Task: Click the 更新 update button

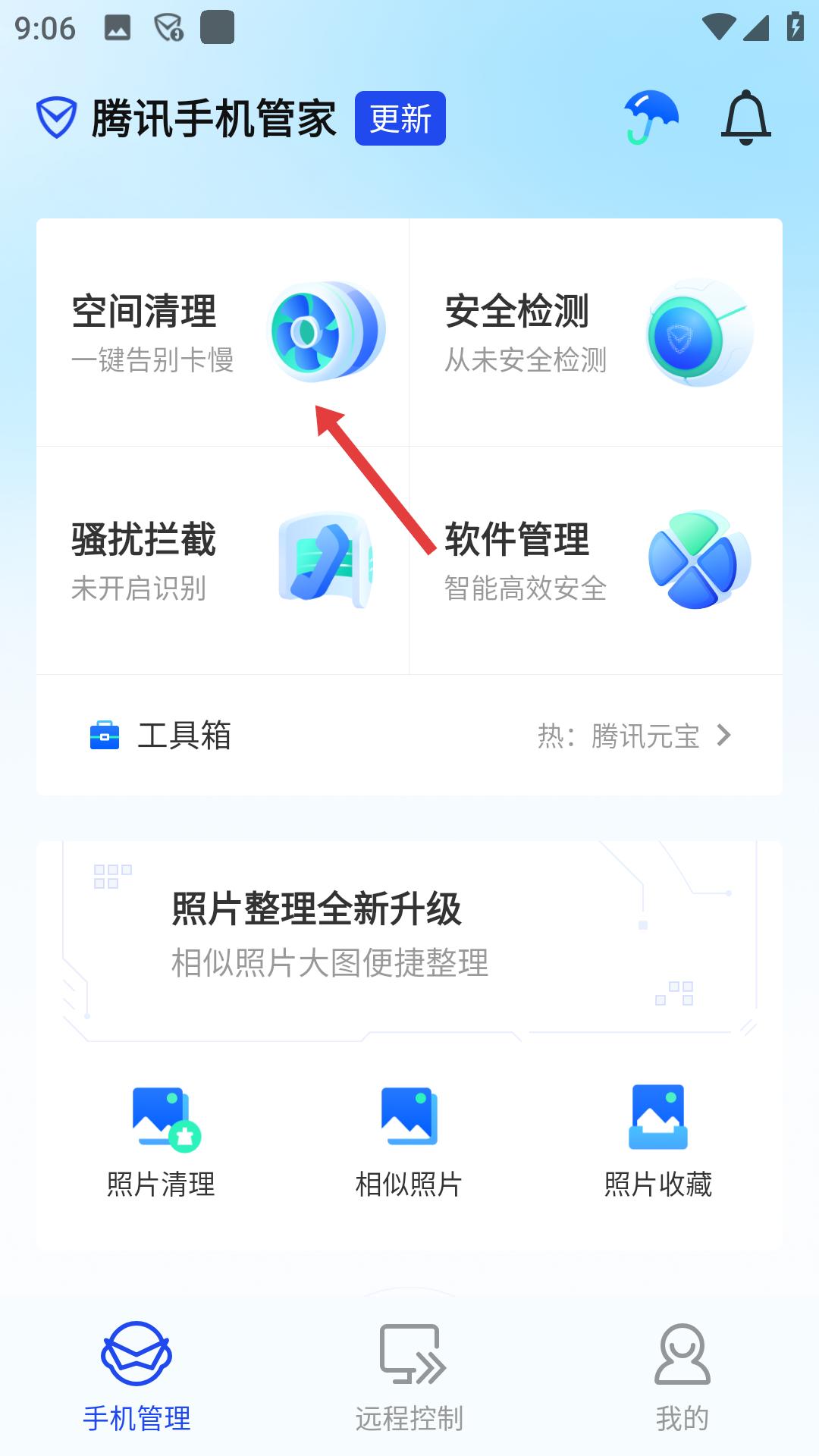Action: [400, 118]
